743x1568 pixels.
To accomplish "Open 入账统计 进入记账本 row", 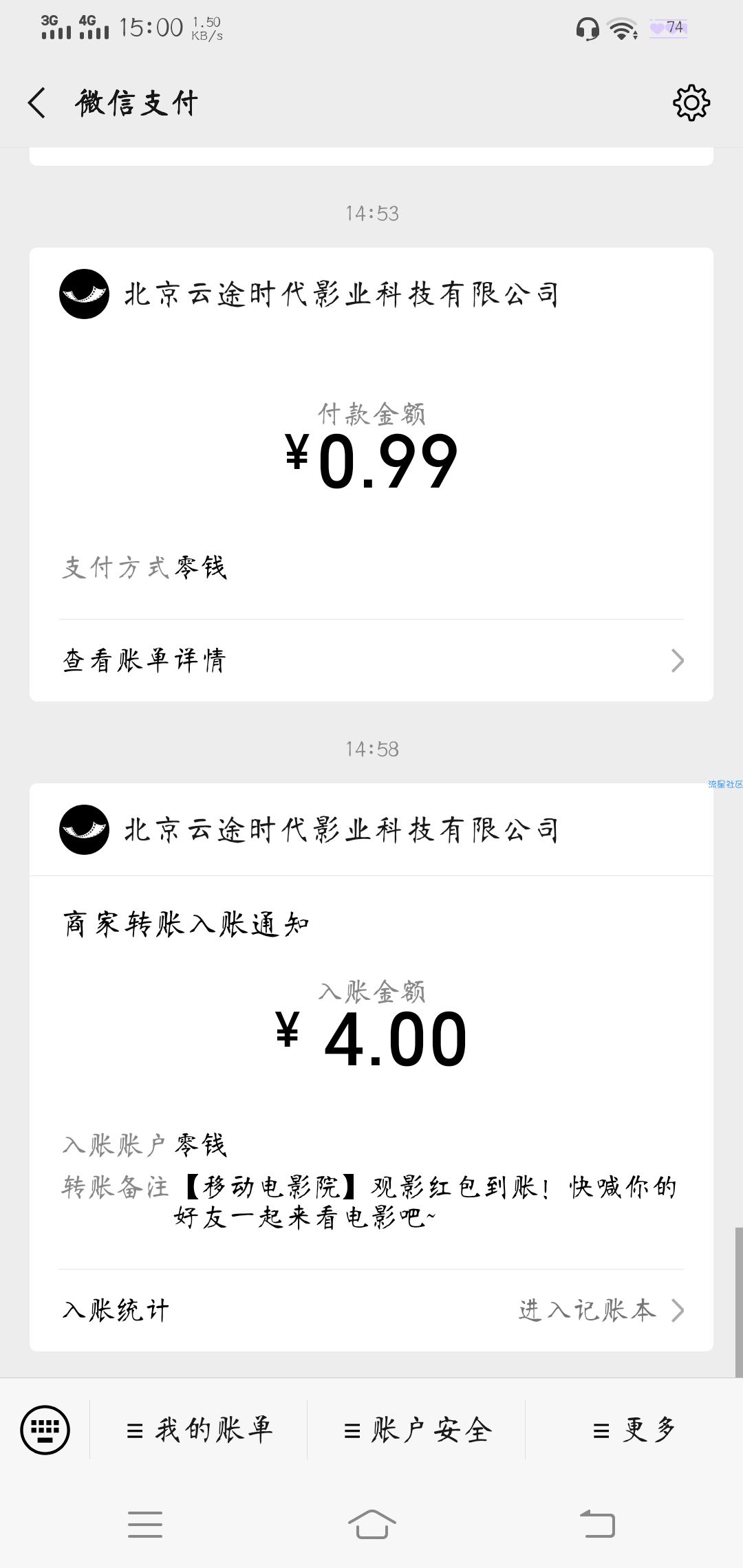I will [371, 1310].
